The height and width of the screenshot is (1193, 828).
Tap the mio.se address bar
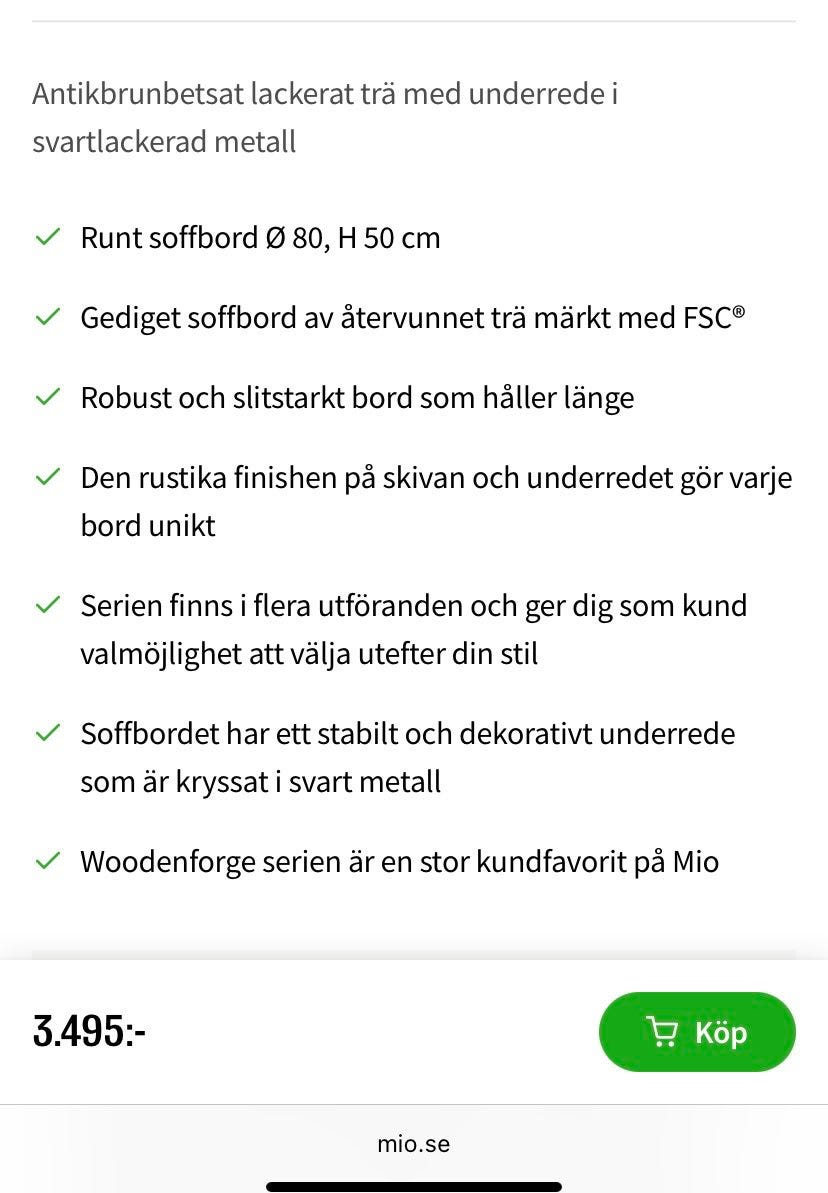[413, 1143]
